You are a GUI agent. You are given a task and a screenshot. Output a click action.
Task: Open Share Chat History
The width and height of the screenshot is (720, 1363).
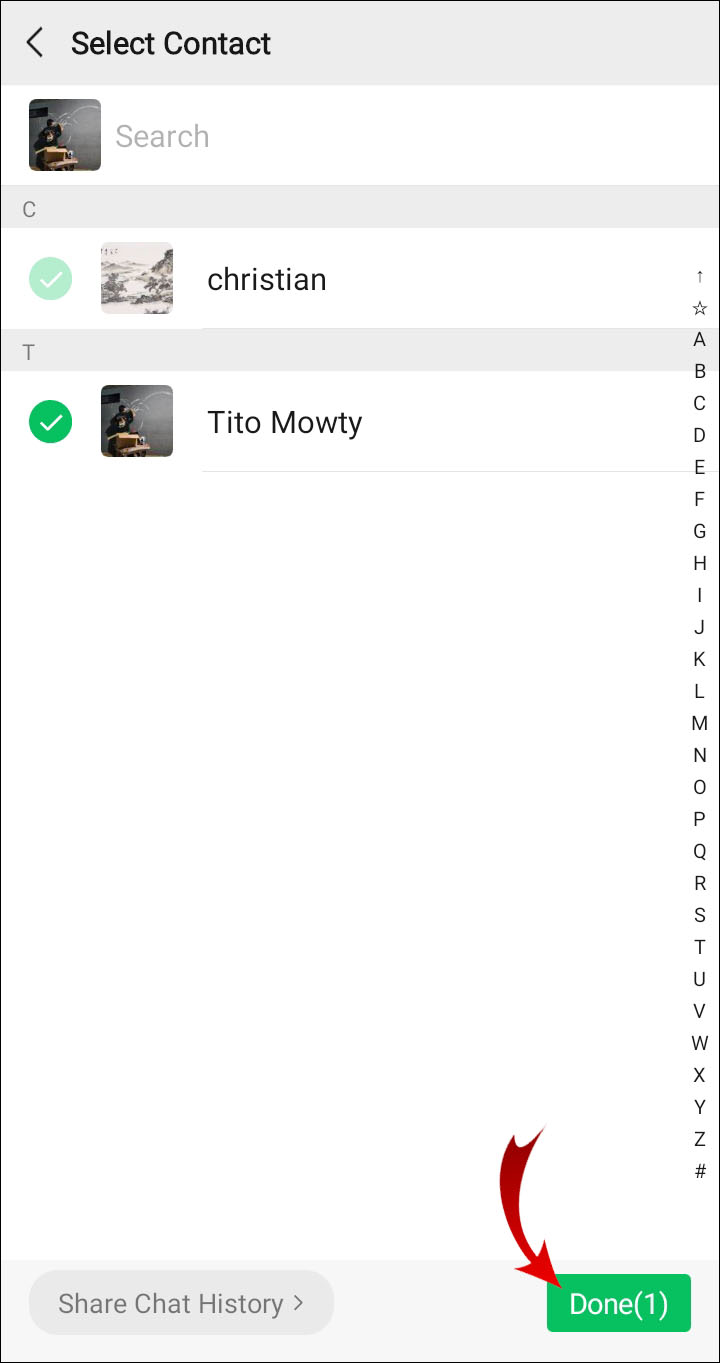pyautogui.click(x=181, y=1303)
